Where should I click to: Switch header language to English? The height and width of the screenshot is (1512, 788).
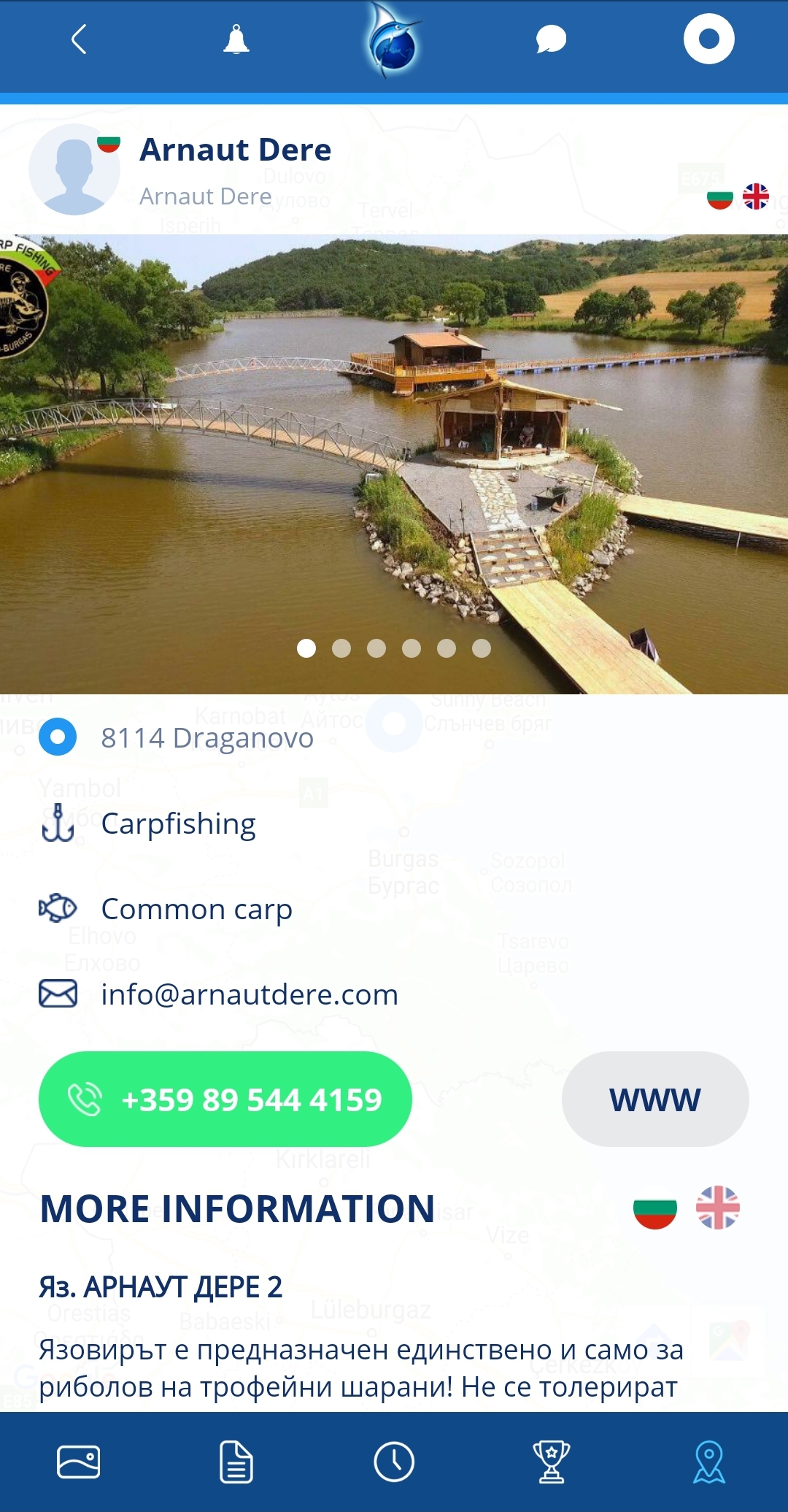tap(755, 196)
